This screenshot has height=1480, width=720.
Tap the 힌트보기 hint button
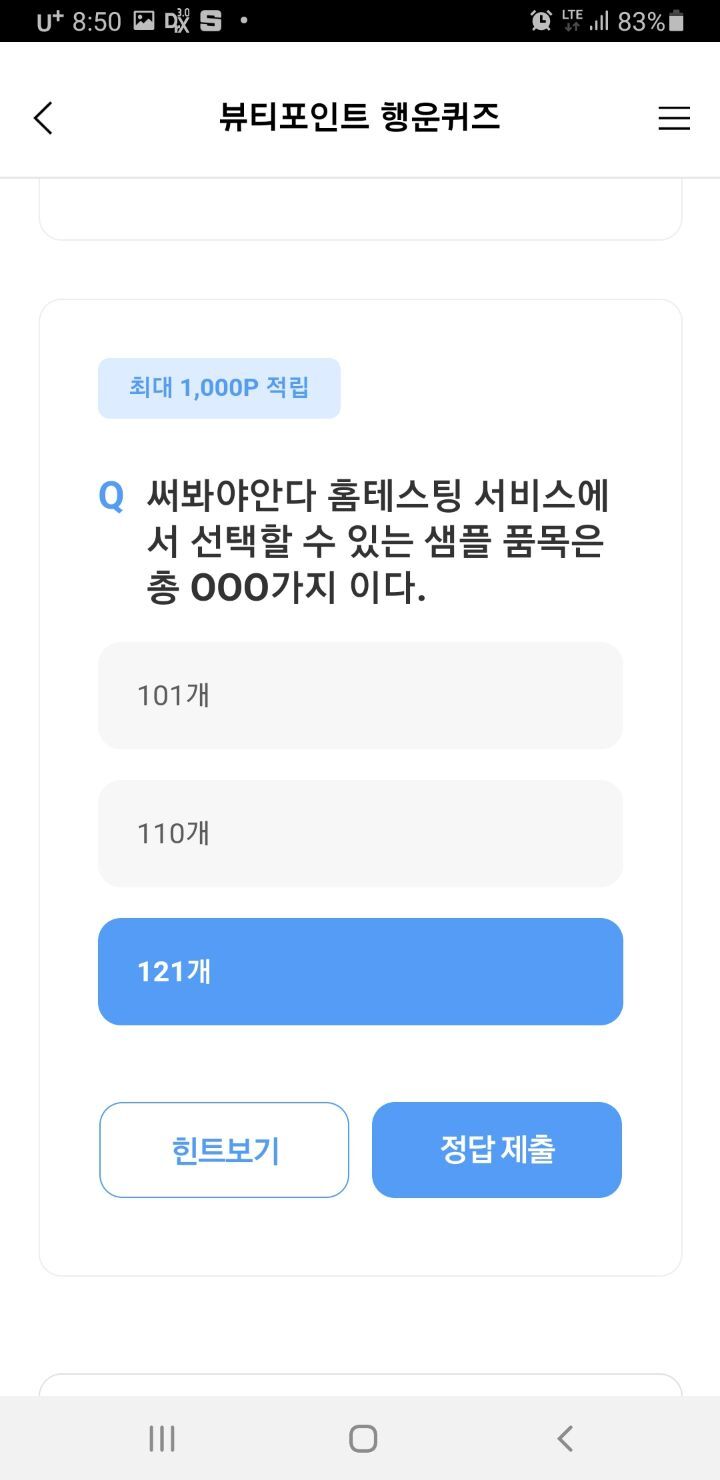point(224,1150)
